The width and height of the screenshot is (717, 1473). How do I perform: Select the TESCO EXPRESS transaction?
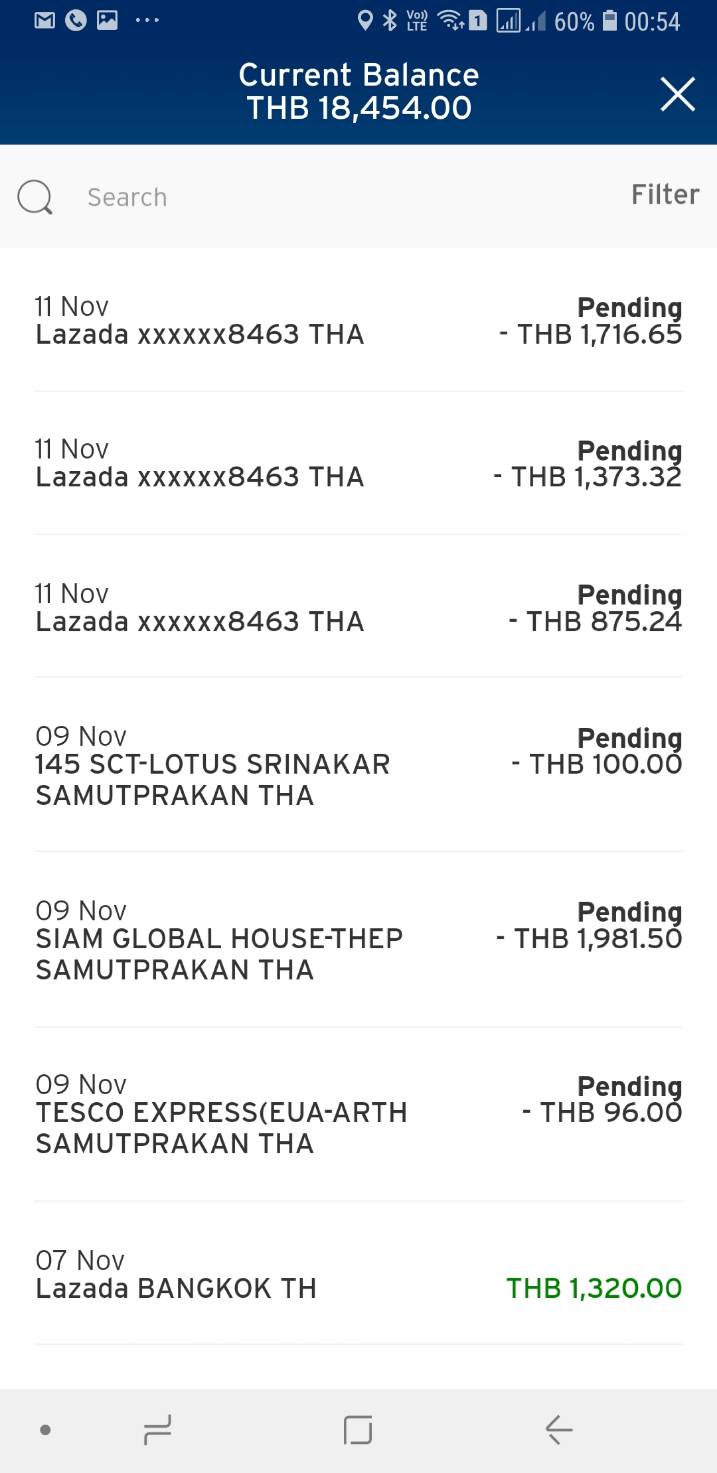click(x=358, y=1114)
